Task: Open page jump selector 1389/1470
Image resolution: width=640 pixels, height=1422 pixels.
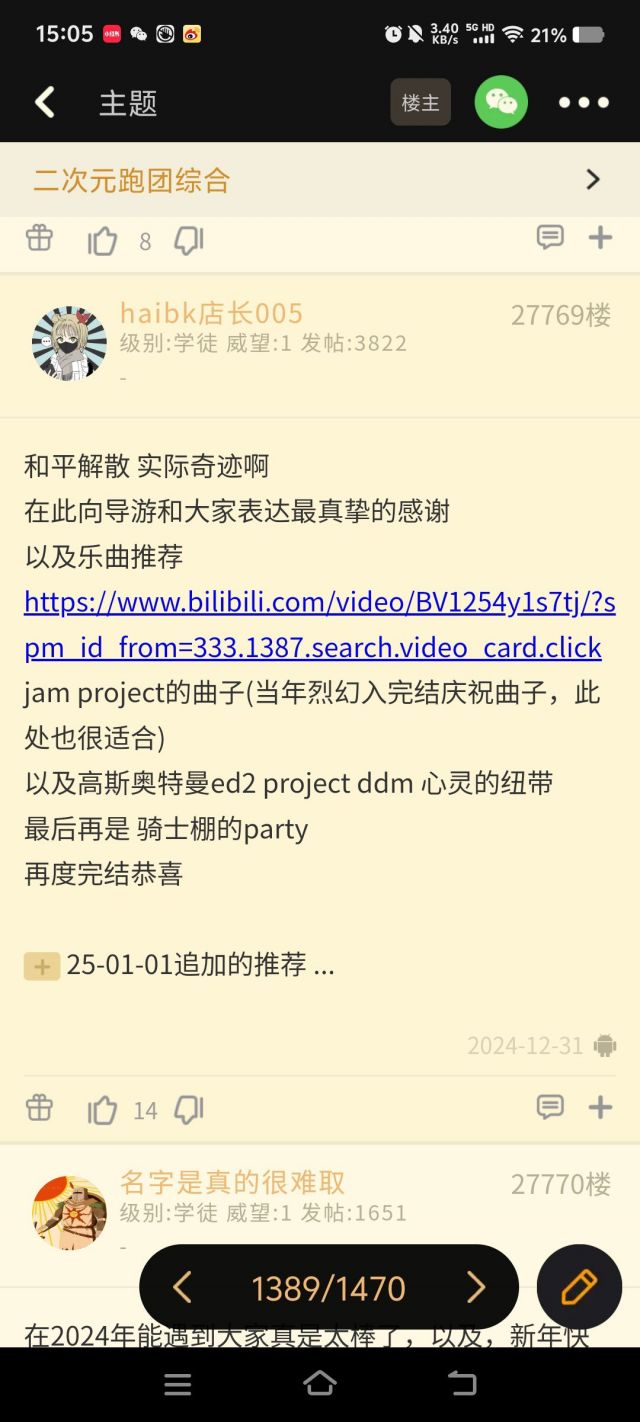Action: (x=328, y=1288)
